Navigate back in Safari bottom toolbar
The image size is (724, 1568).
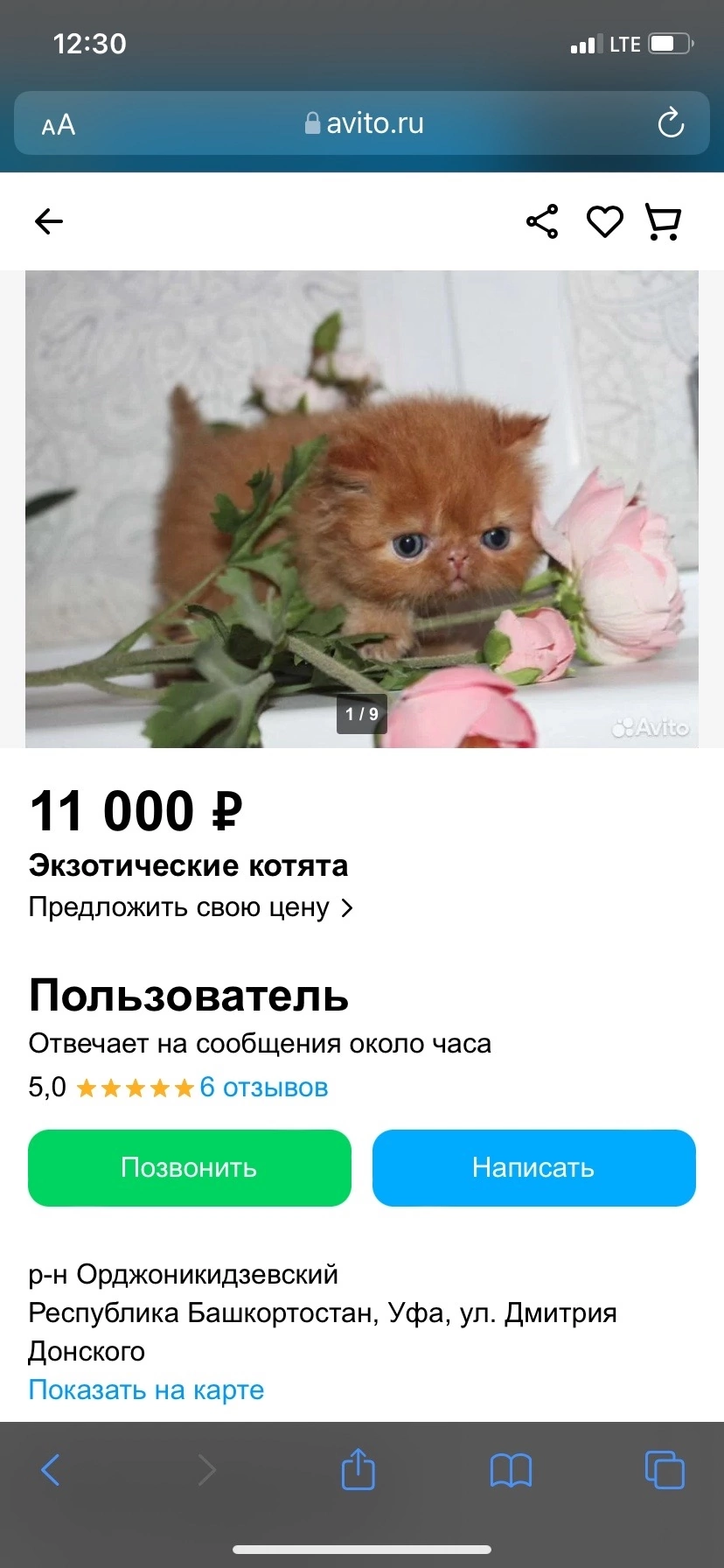(x=51, y=1470)
